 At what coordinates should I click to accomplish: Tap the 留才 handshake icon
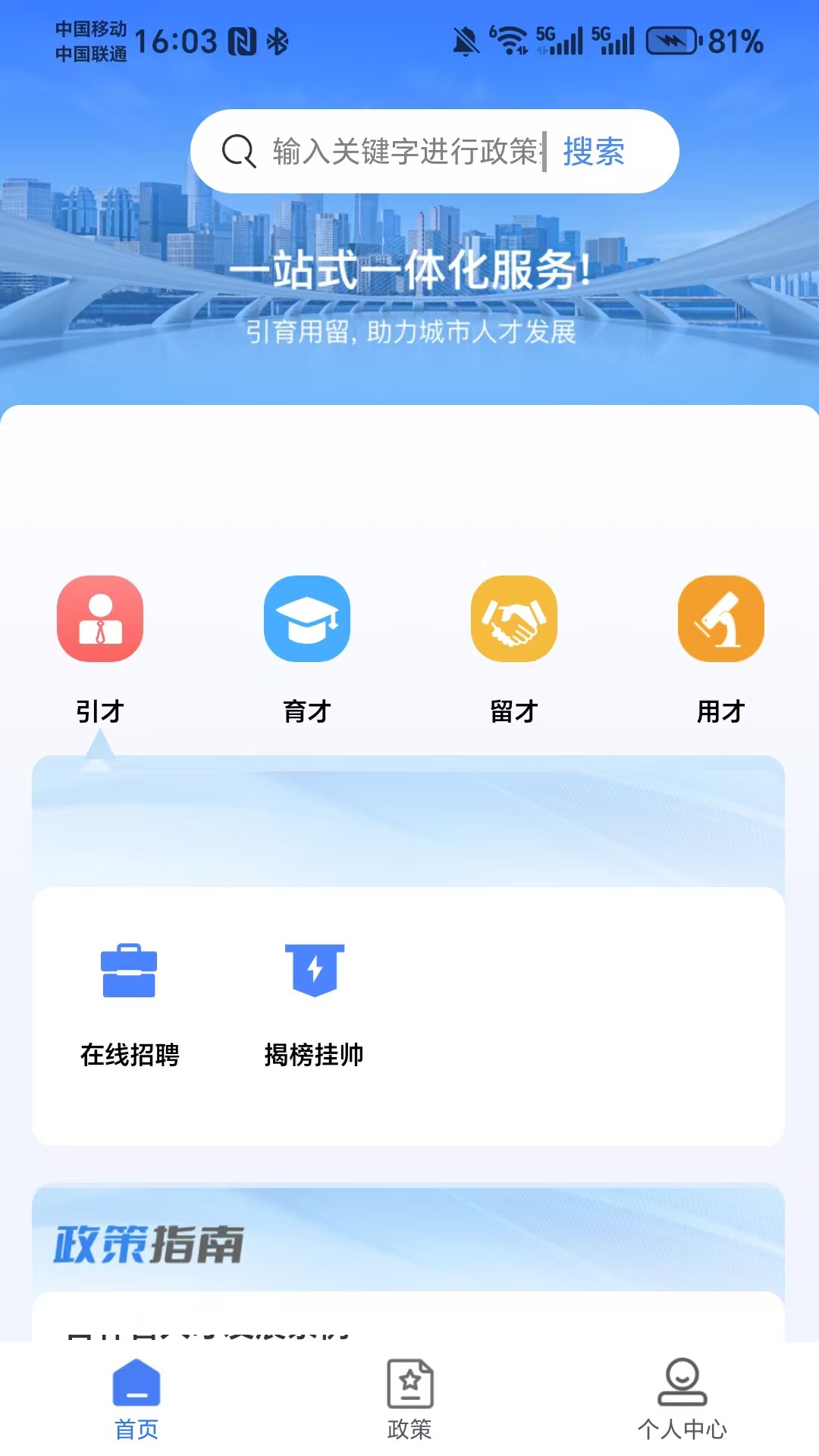coord(513,618)
